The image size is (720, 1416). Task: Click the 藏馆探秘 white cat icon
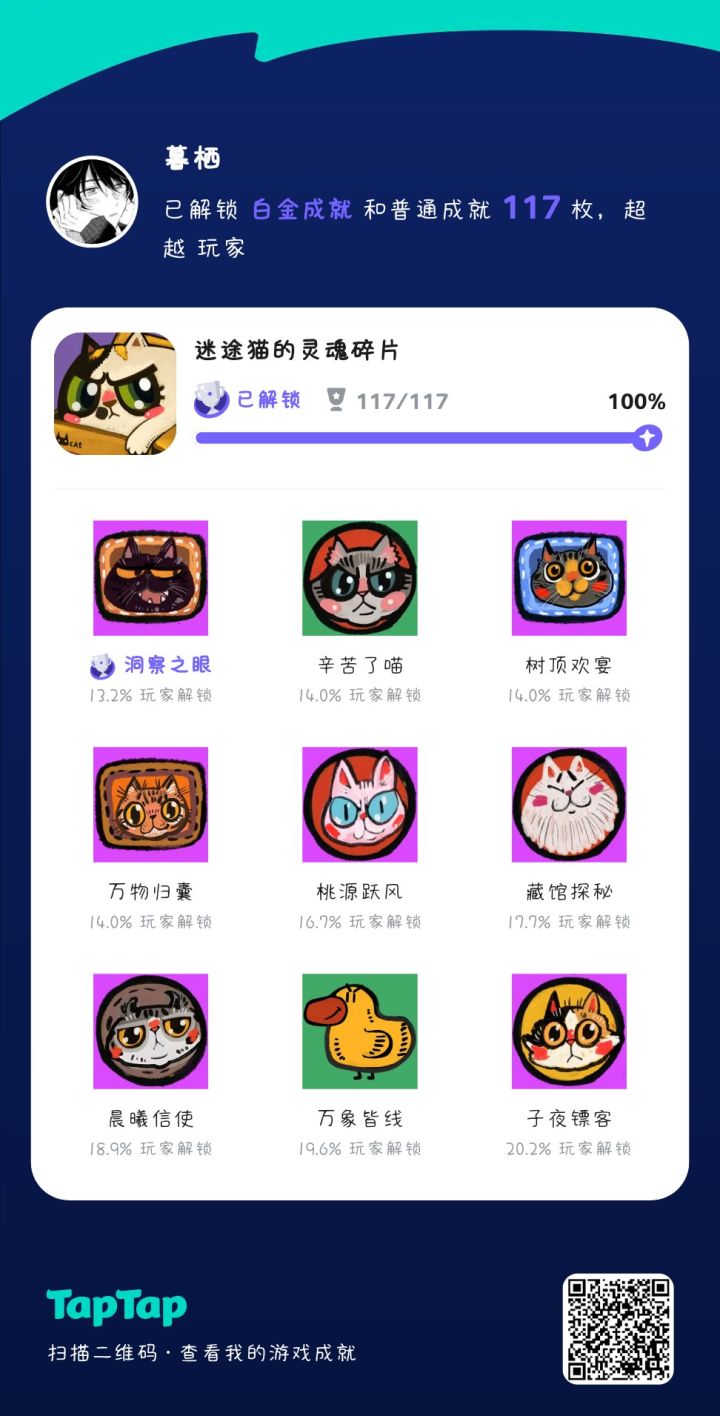pyautogui.click(x=568, y=805)
